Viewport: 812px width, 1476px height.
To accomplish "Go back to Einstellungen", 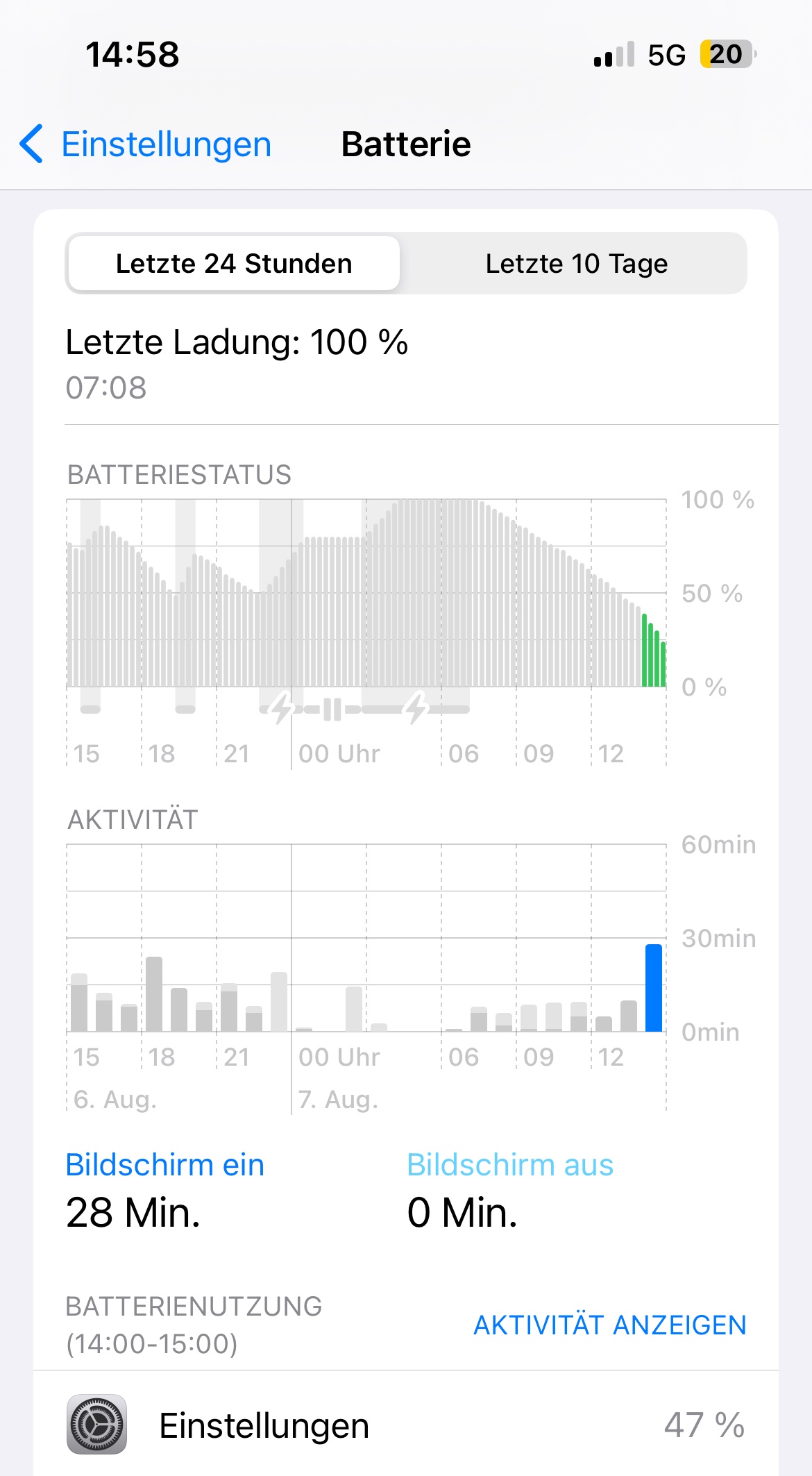I will [x=146, y=144].
